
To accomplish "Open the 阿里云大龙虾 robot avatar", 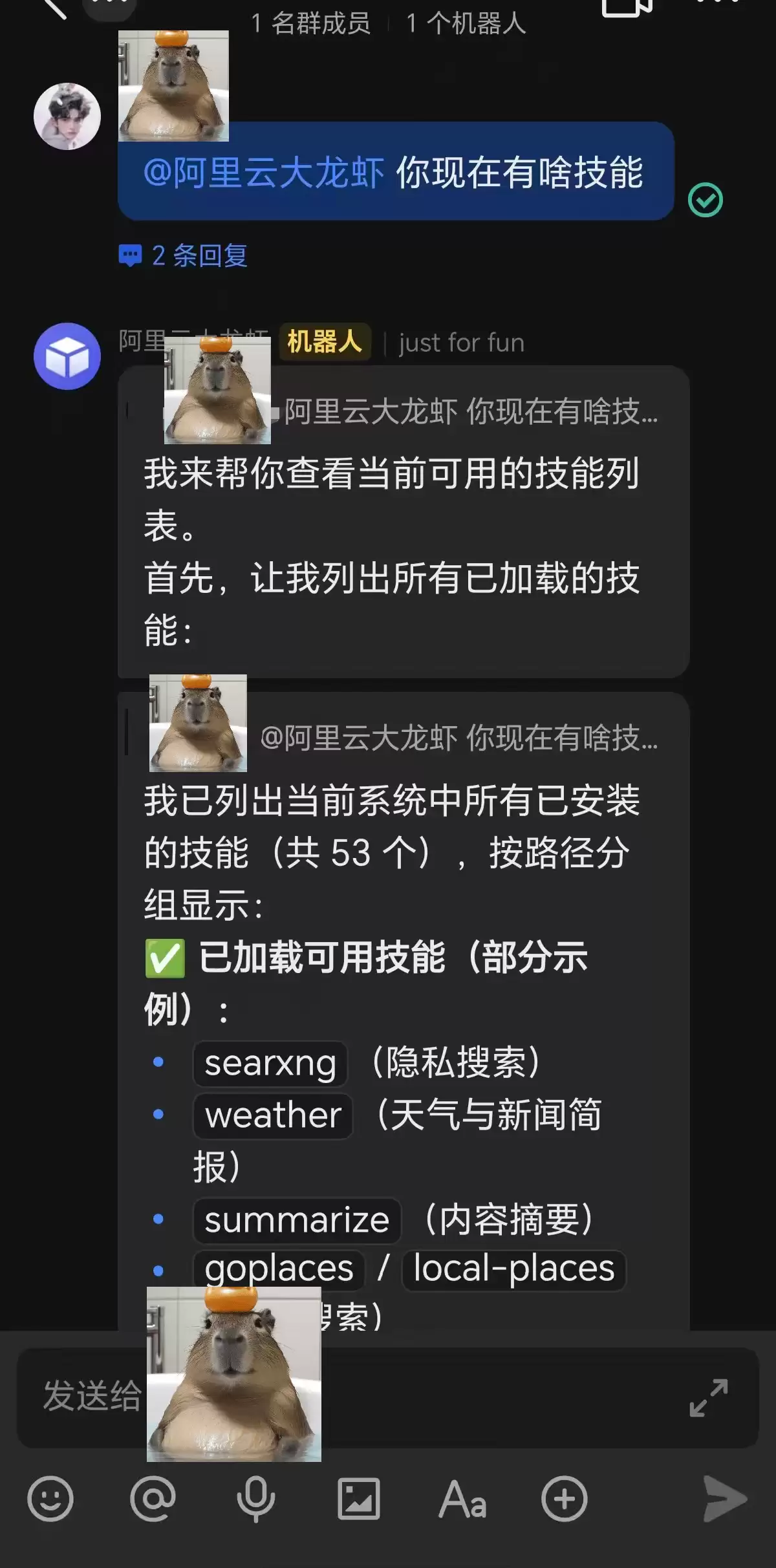I will [67, 356].
